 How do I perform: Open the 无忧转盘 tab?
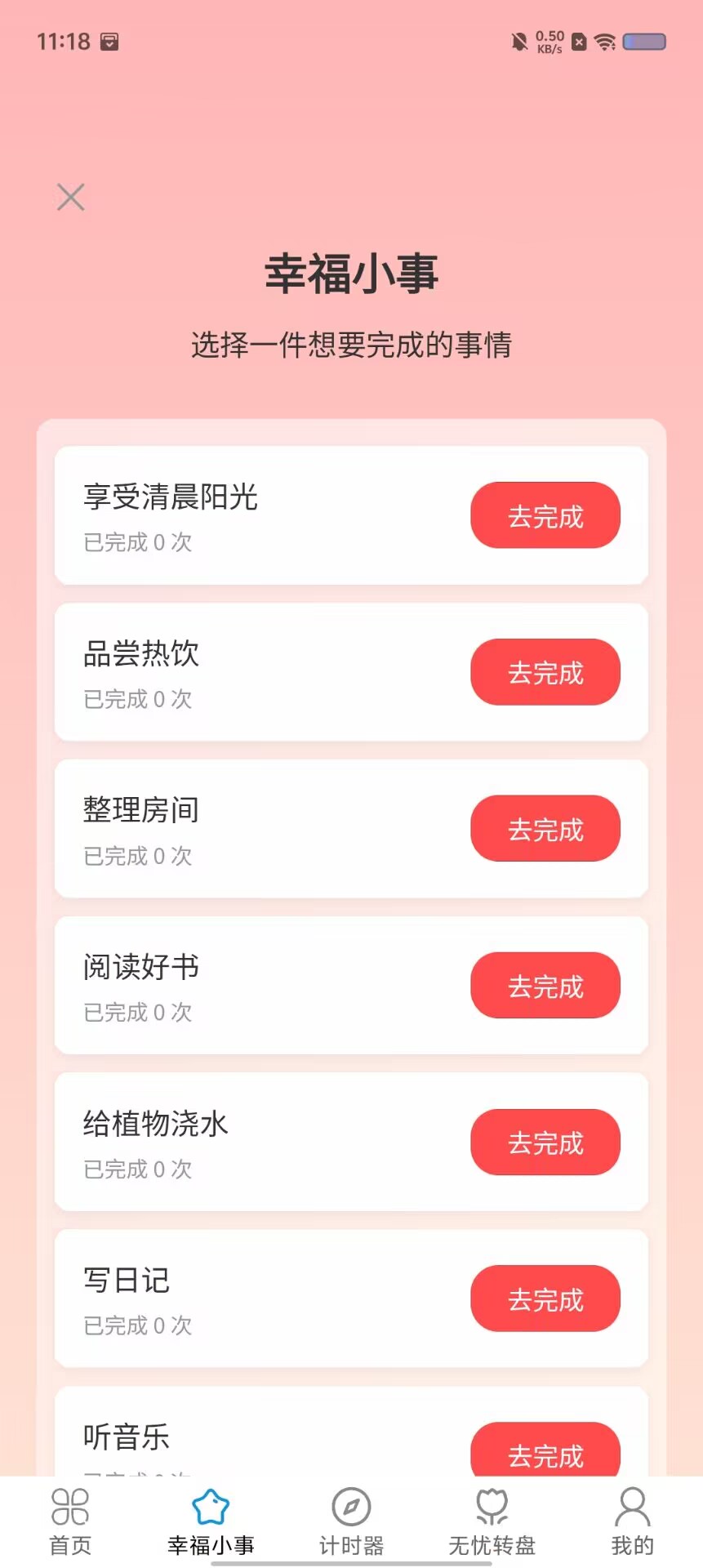492,1522
